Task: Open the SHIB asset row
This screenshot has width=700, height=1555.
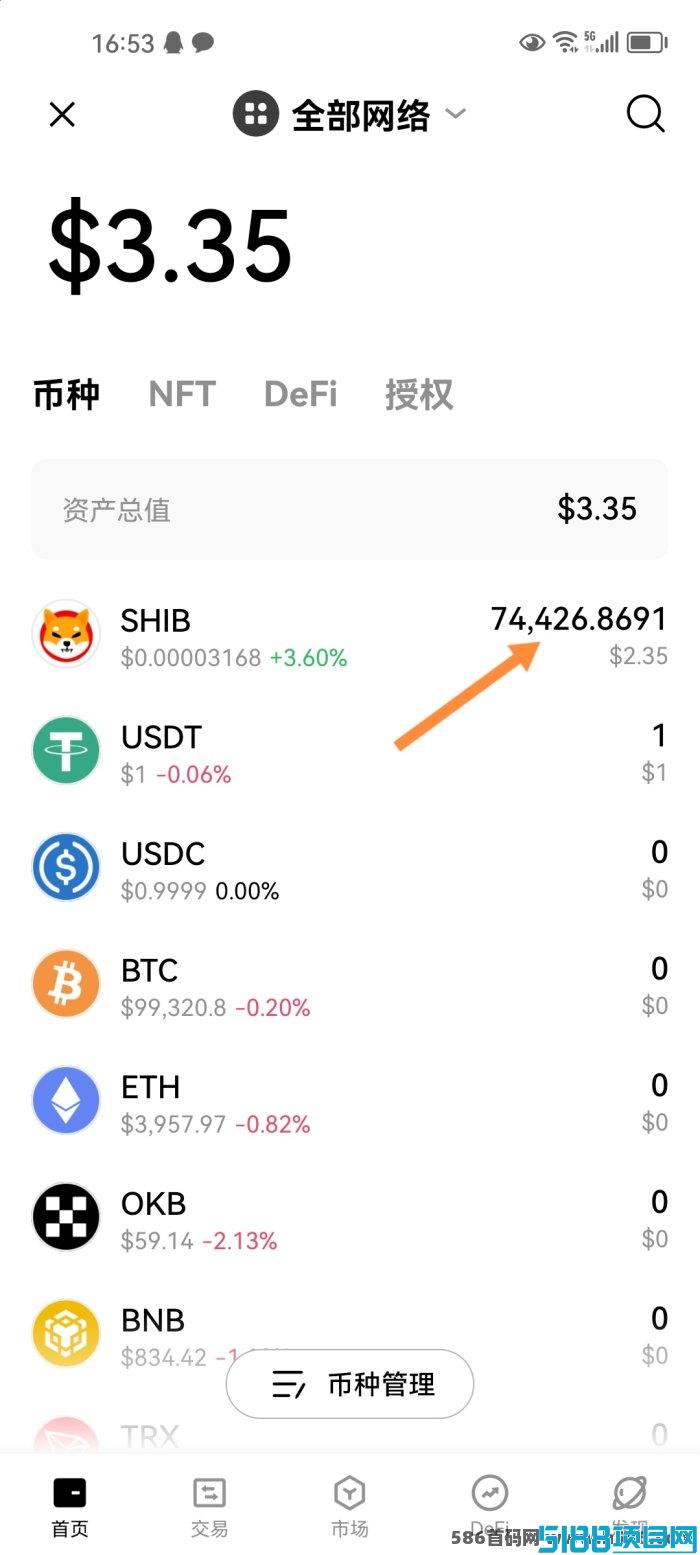Action: pyautogui.click(x=350, y=635)
